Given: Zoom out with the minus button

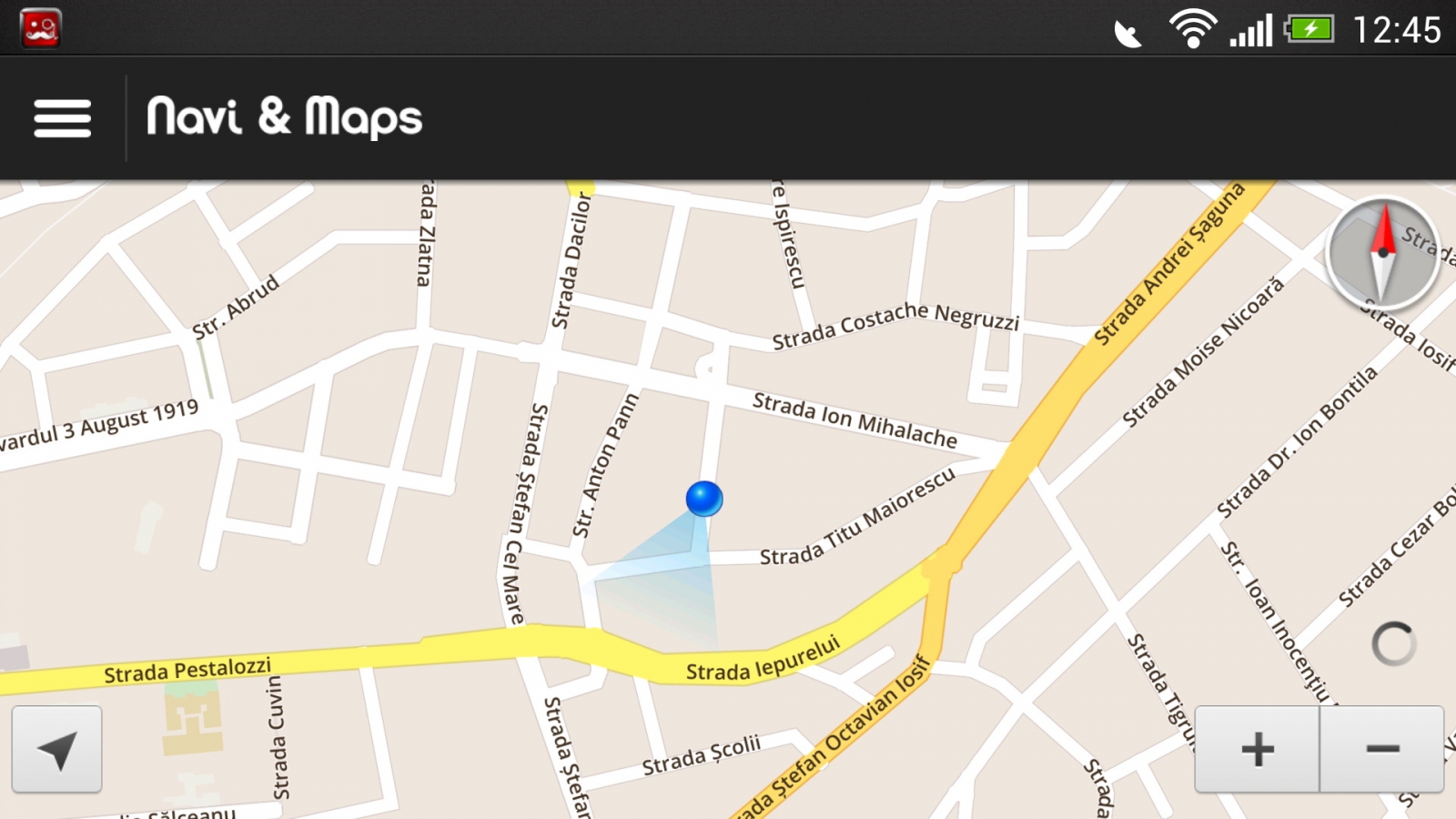Looking at the screenshot, I should click(1382, 750).
